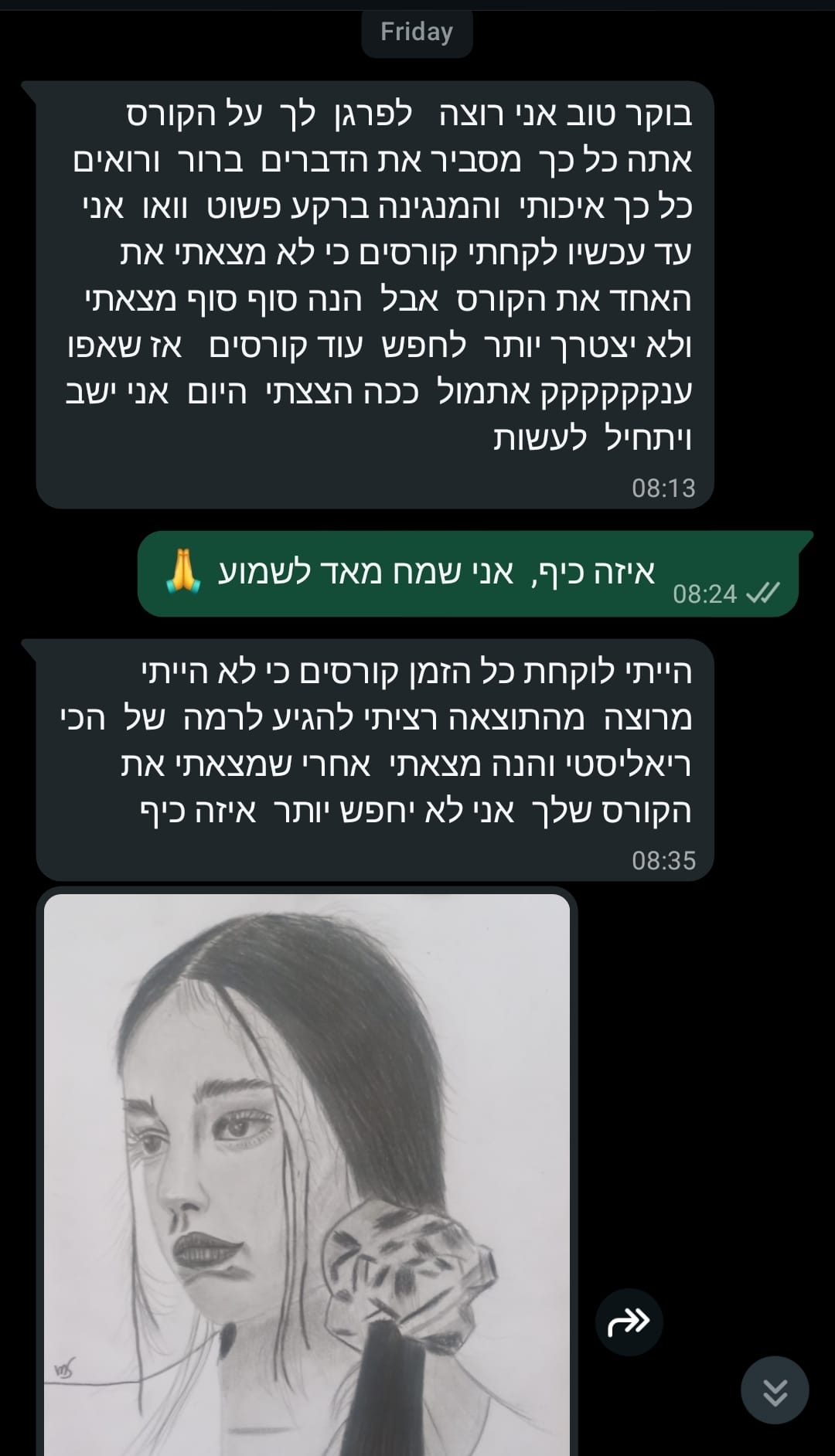Jump to the latest messages
This screenshot has width=835, height=1456.
click(x=775, y=1390)
